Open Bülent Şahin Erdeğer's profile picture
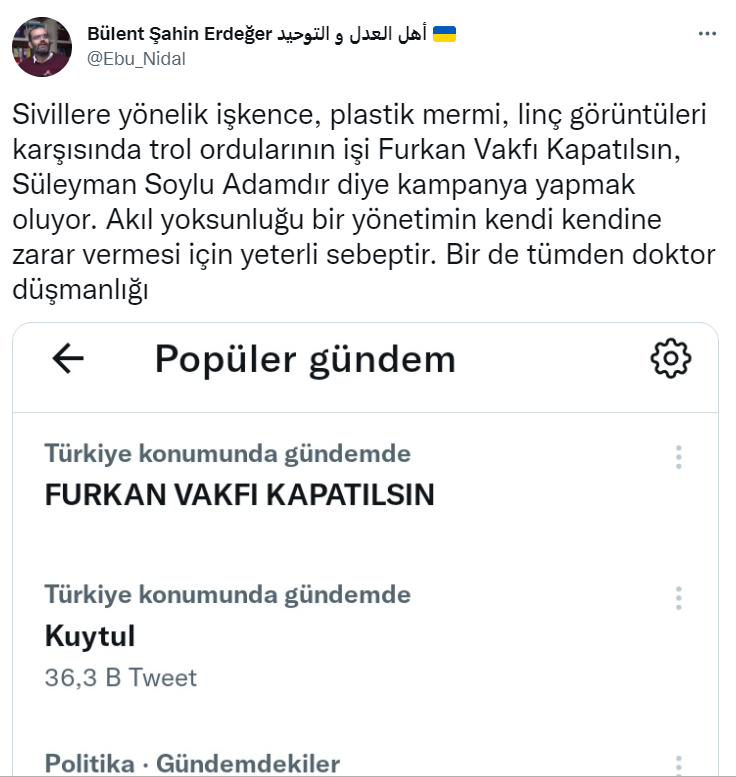This screenshot has height=777, width=736. 41,47
